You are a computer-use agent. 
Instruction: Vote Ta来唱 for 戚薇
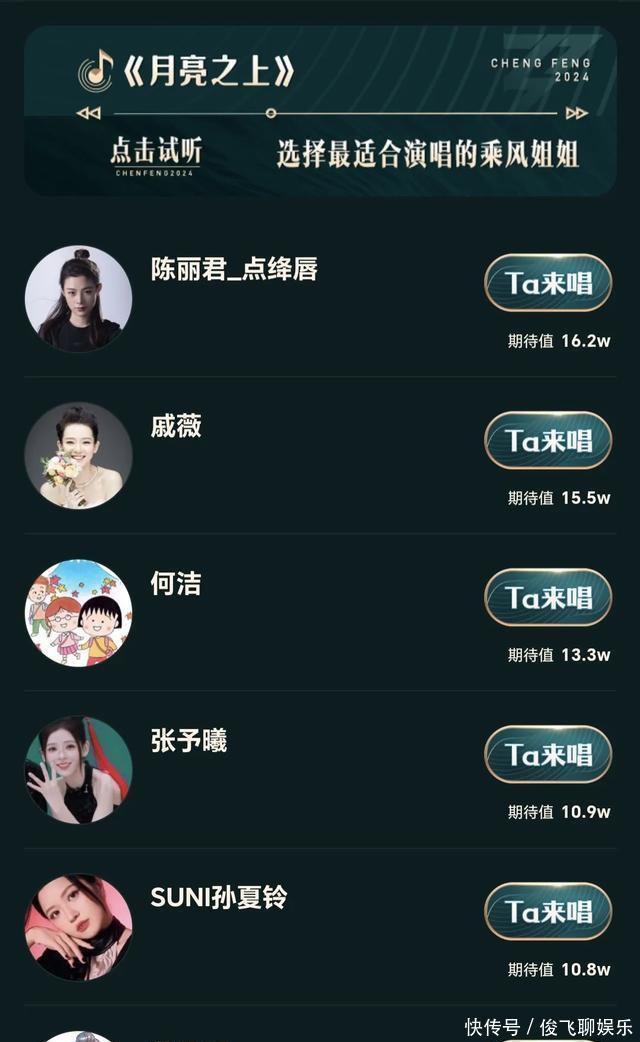548,440
